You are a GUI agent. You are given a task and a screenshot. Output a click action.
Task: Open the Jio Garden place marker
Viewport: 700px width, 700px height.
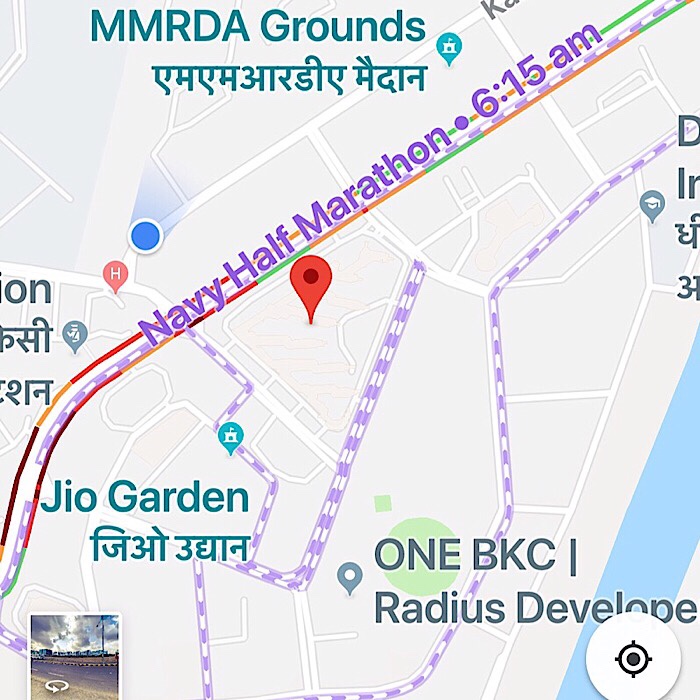coord(231,437)
